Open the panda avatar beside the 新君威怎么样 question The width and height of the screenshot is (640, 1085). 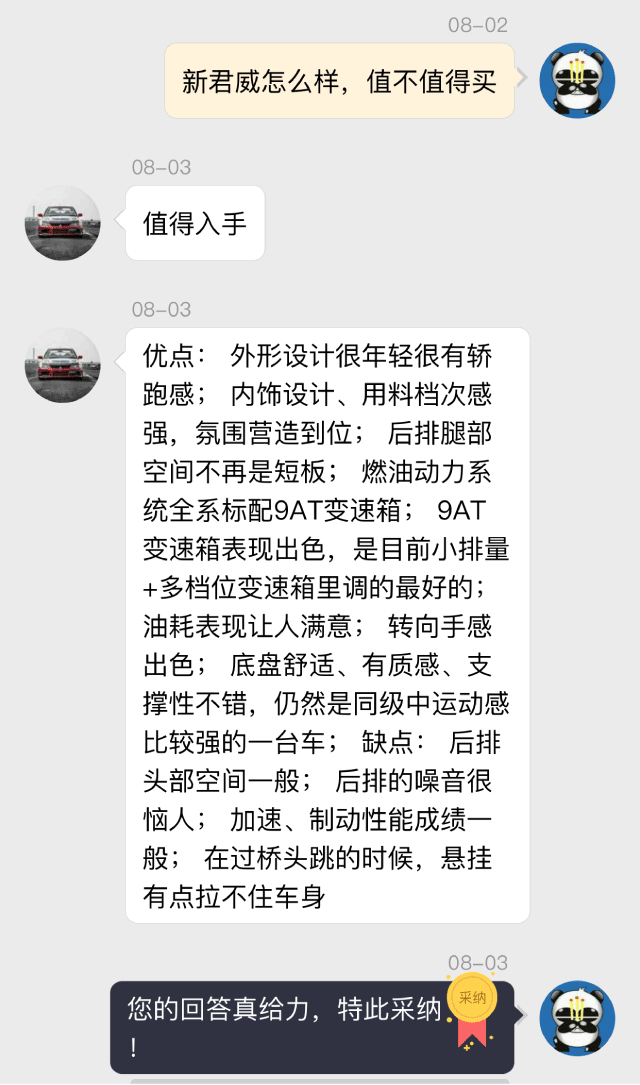click(x=577, y=81)
